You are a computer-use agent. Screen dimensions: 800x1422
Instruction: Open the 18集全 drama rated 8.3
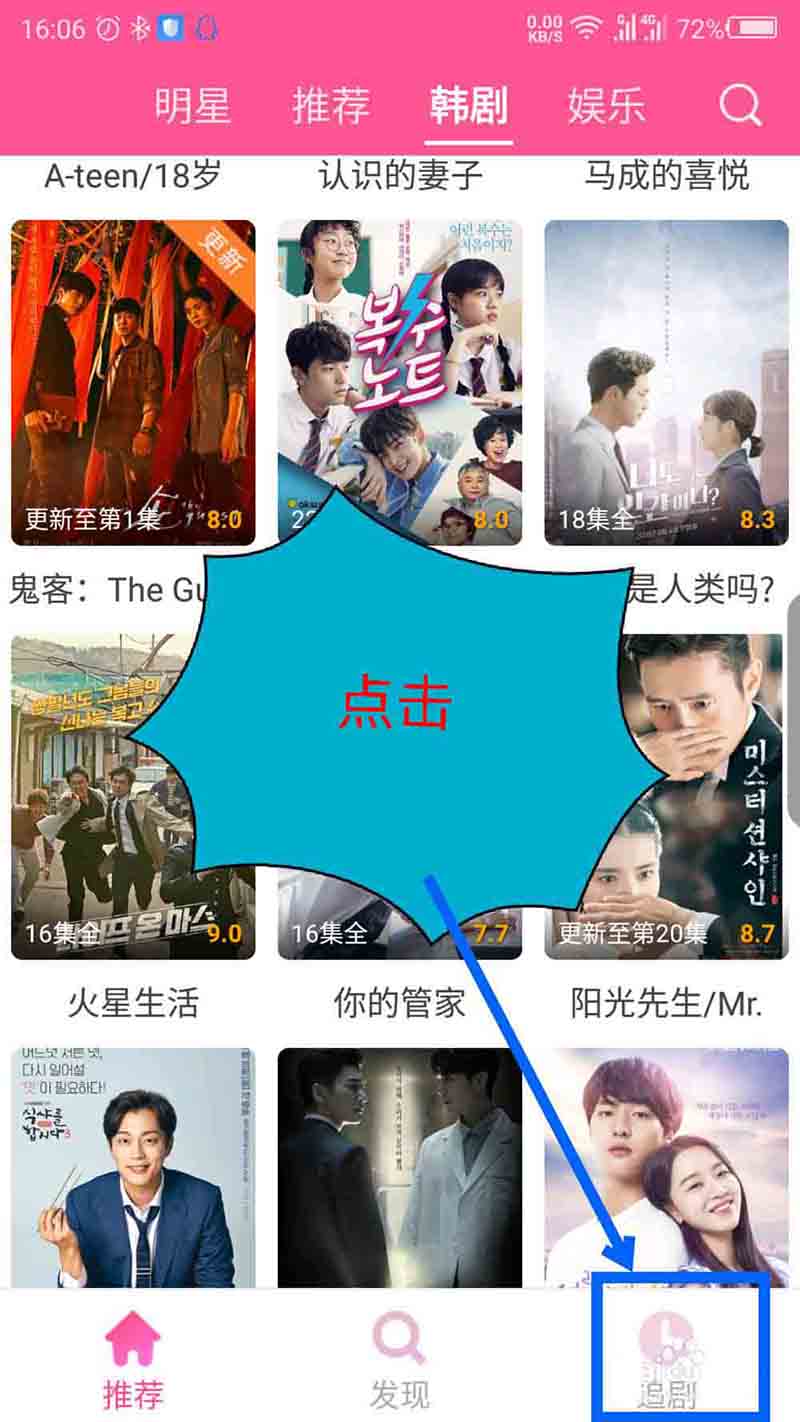pos(666,382)
